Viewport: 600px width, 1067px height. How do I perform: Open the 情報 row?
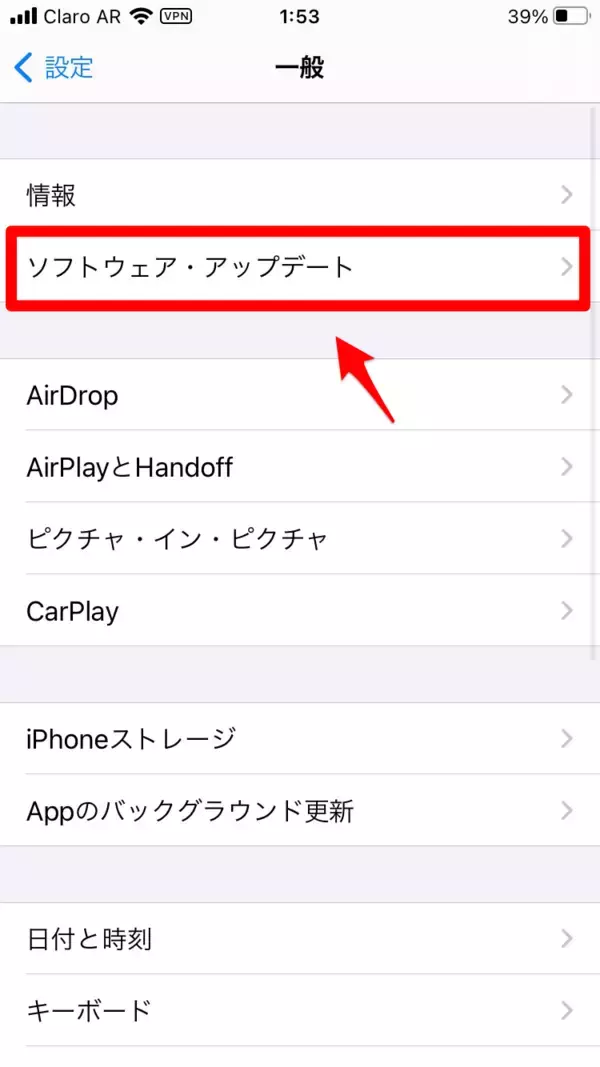pos(300,195)
